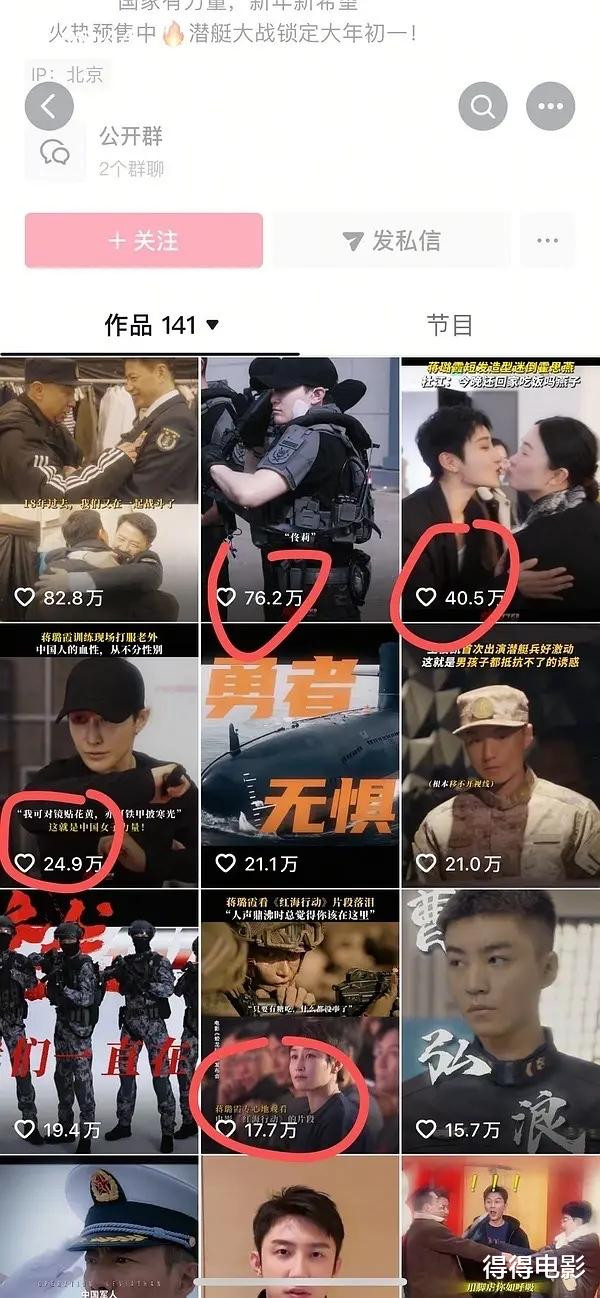Play the video with 76.2万 likes
The image size is (600, 1298).
coord(300,489)
